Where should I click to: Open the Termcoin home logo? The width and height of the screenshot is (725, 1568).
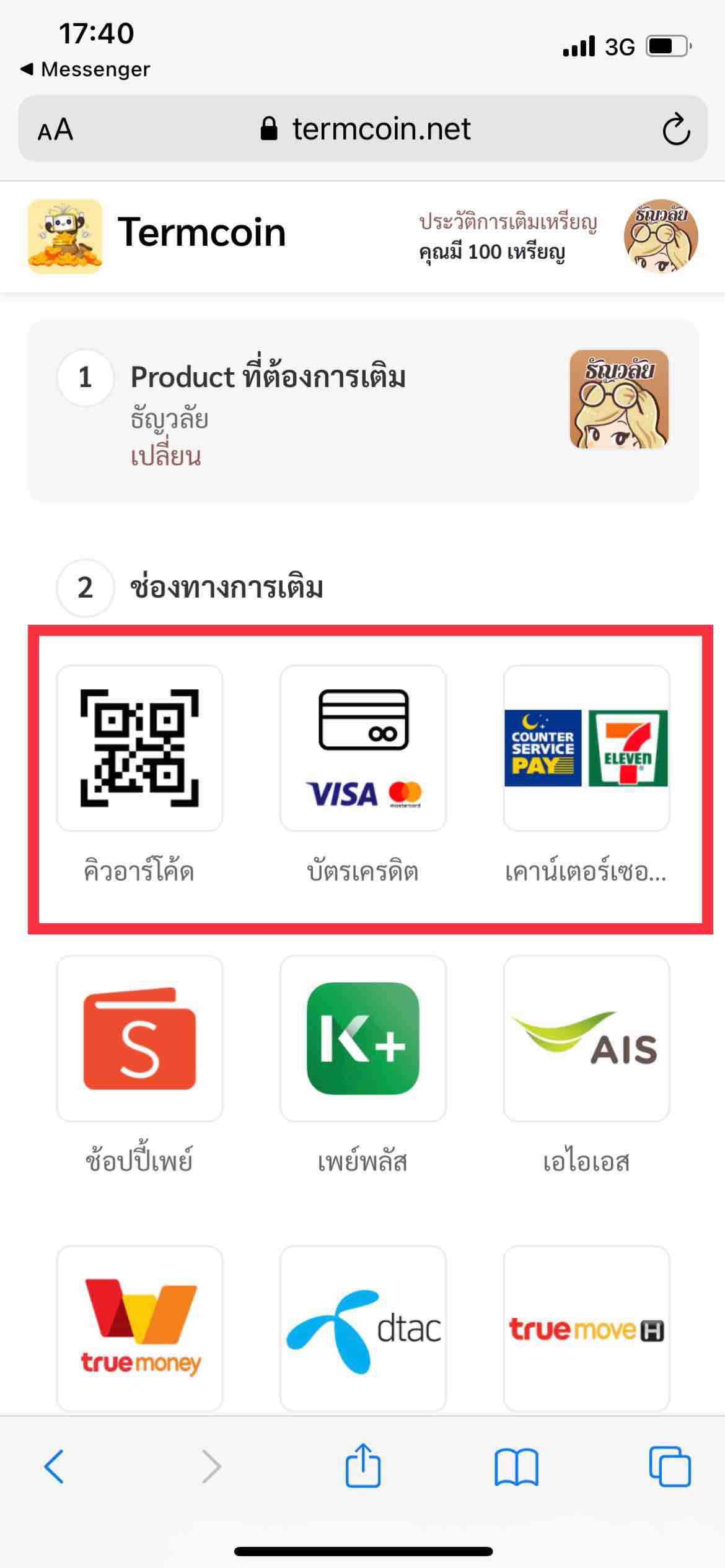click(x=65, y=236)
